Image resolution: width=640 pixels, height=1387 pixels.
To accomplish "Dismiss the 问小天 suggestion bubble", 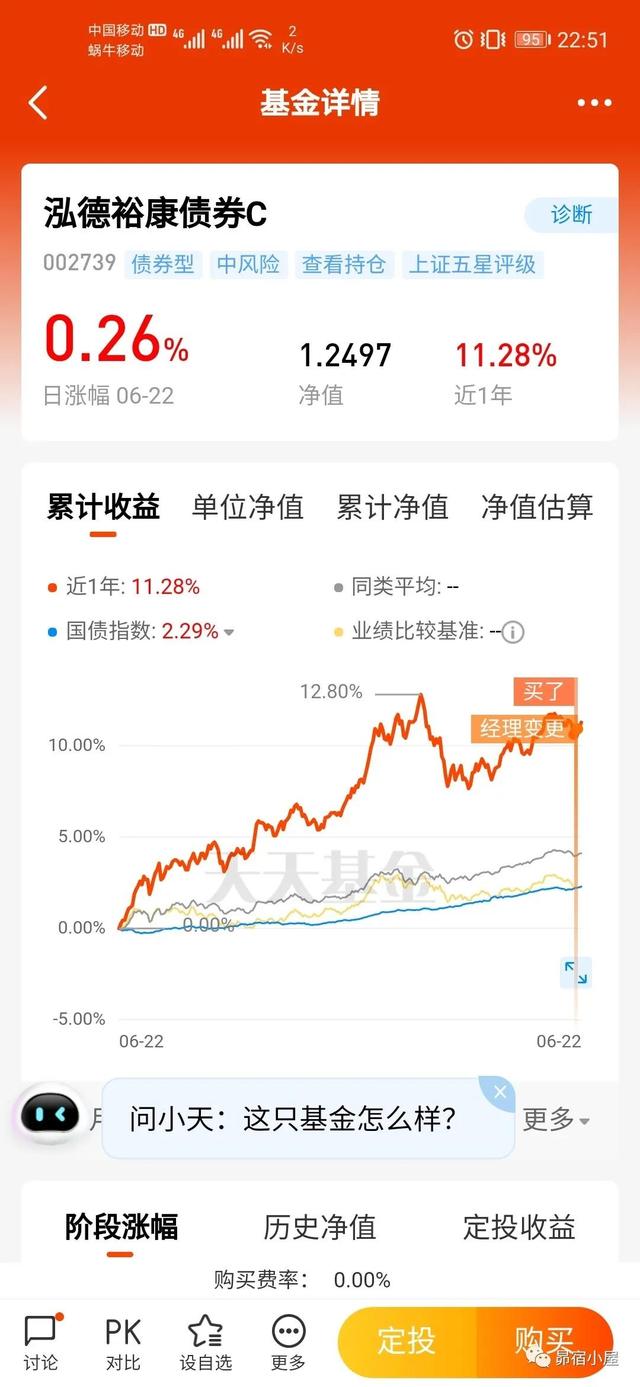I will point(500,1092).
